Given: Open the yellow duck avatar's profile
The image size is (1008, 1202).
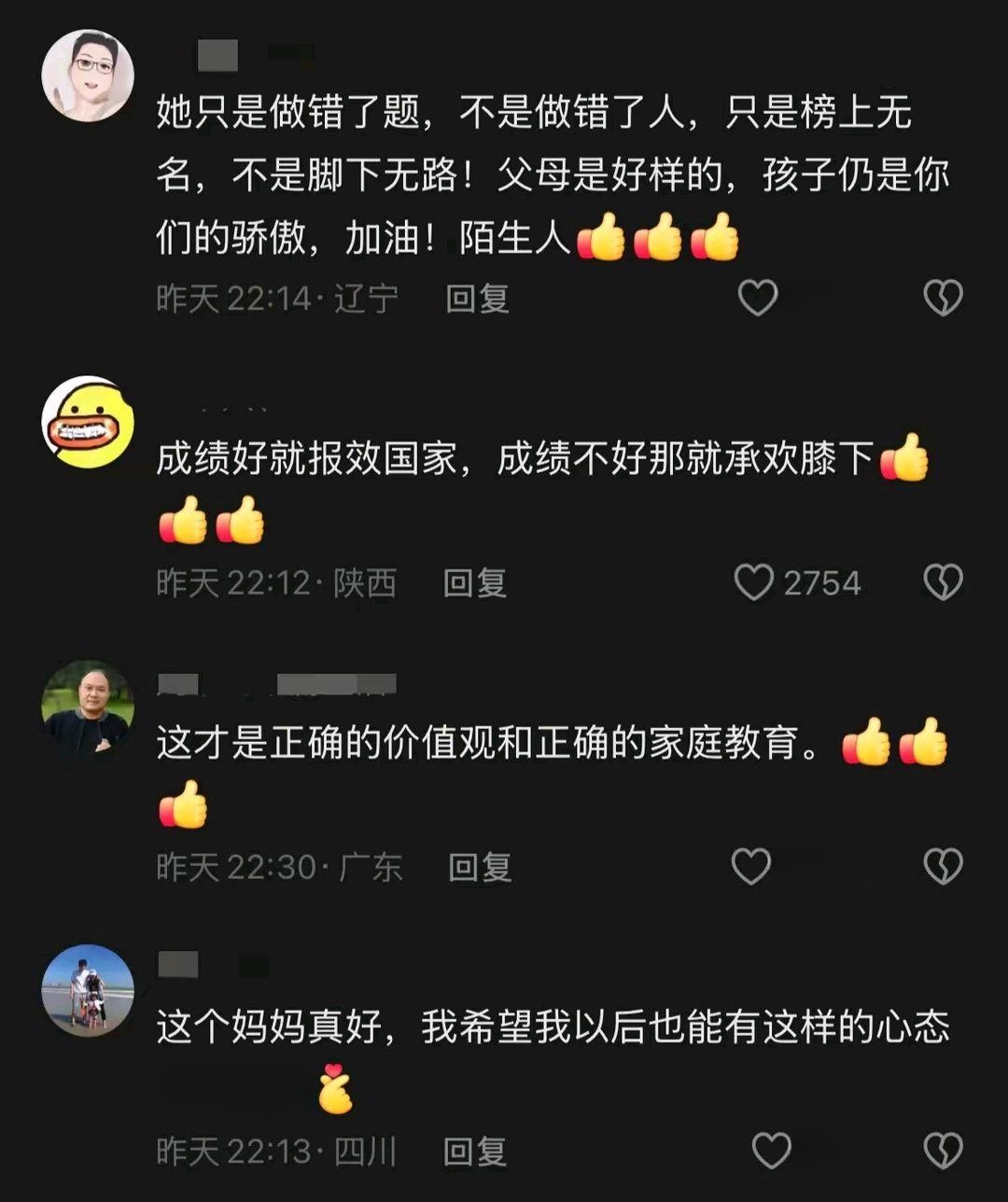Looking at the screenshot, I should point(89,423).
